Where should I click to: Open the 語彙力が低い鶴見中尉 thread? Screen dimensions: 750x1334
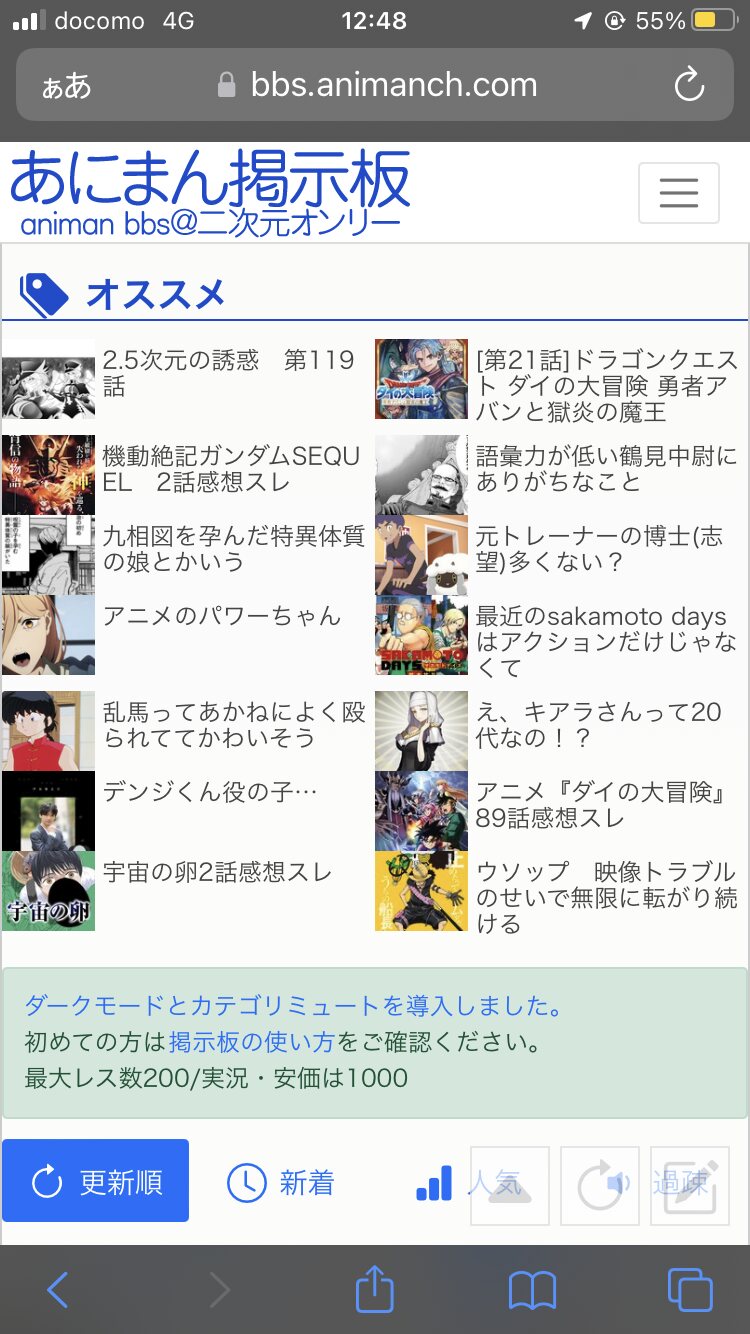(x=606, y=469)
